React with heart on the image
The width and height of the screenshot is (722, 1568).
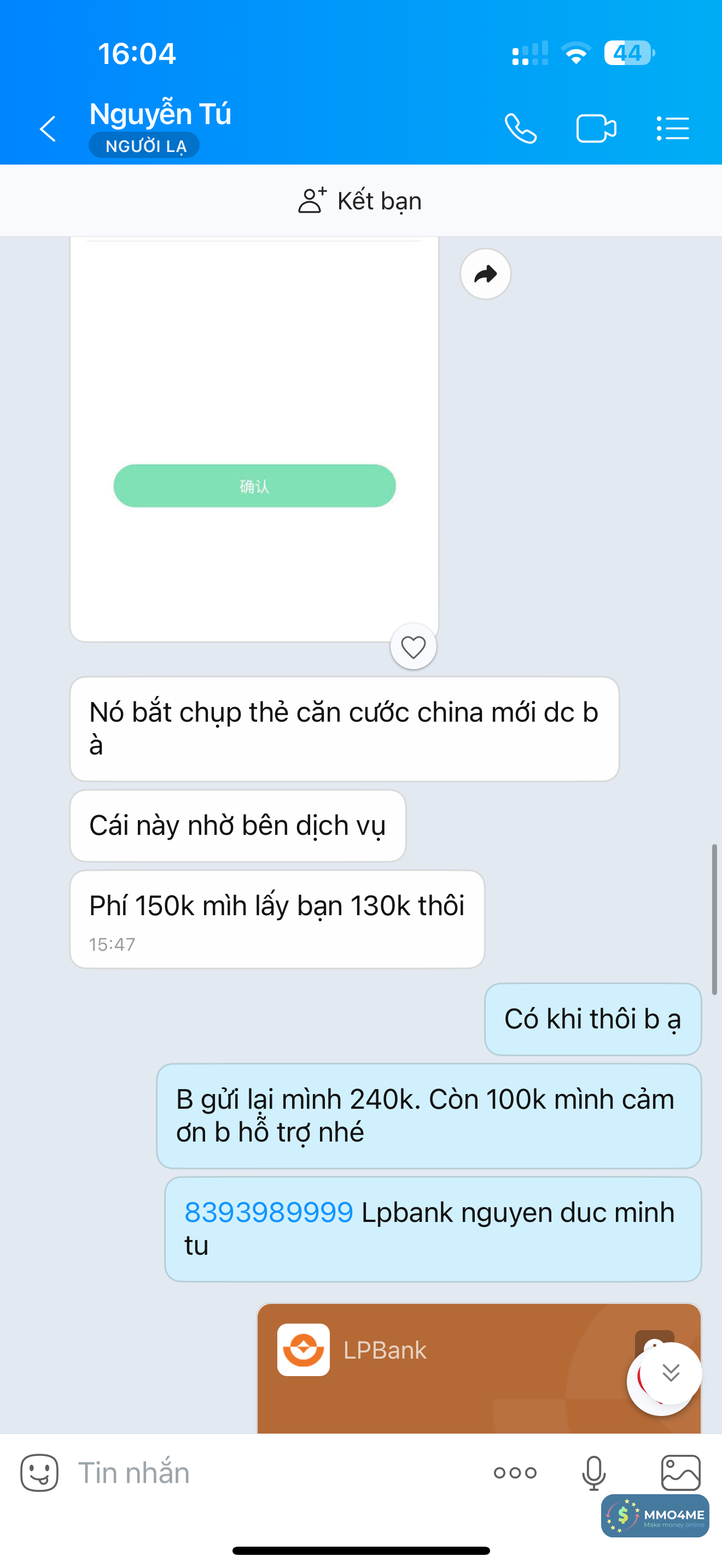point(414,646)
